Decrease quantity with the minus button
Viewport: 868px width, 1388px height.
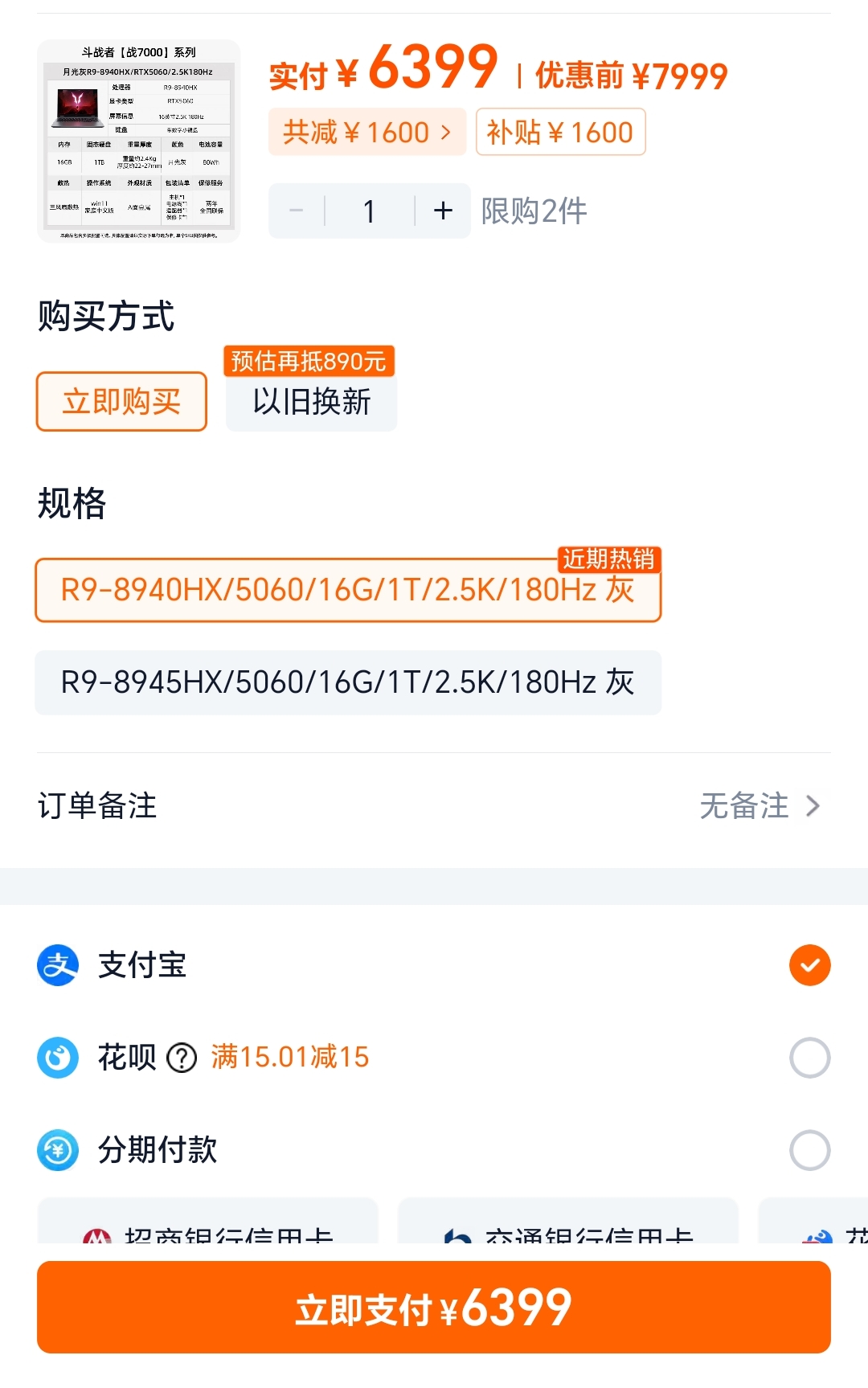point(297,211)
